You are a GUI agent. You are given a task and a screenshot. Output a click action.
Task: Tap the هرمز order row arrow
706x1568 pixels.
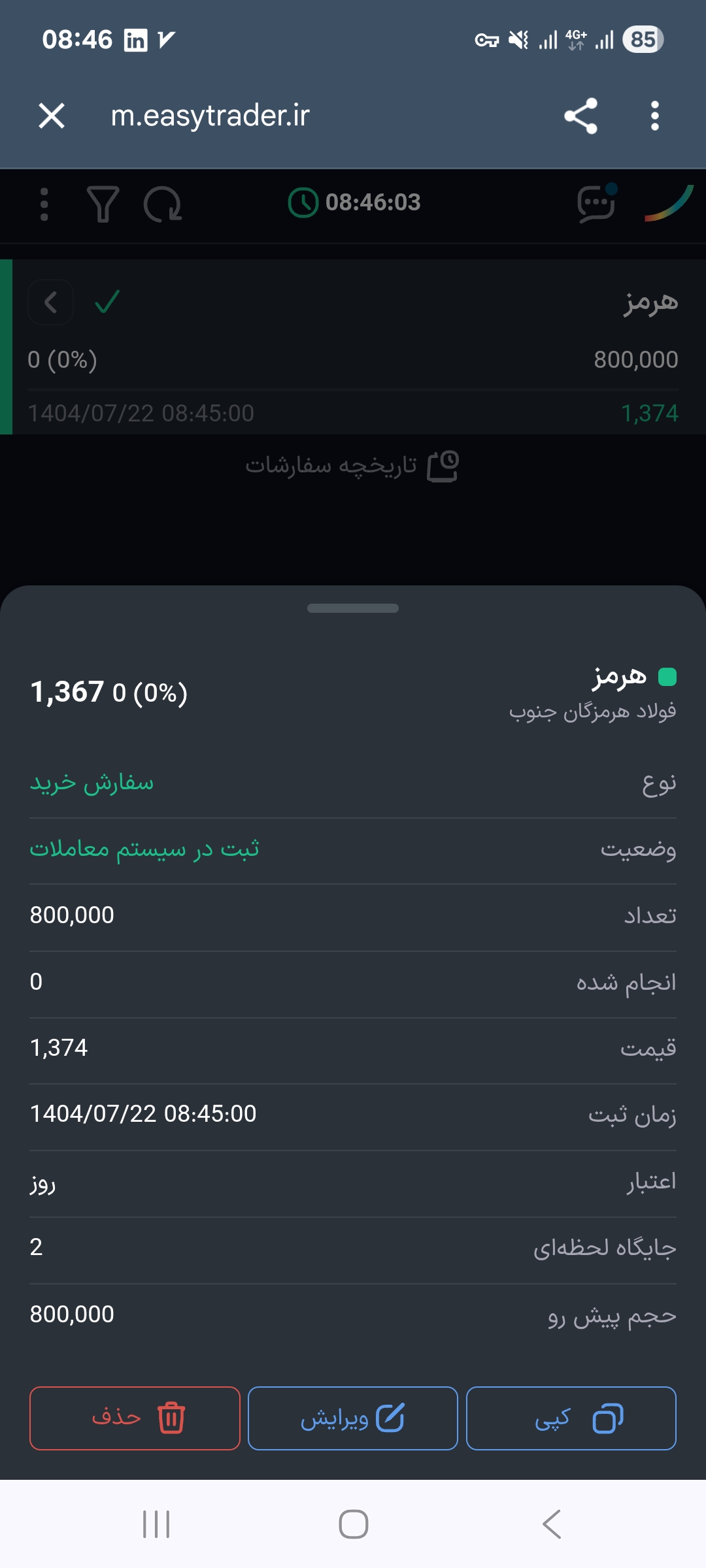click(x=51, y=302)
